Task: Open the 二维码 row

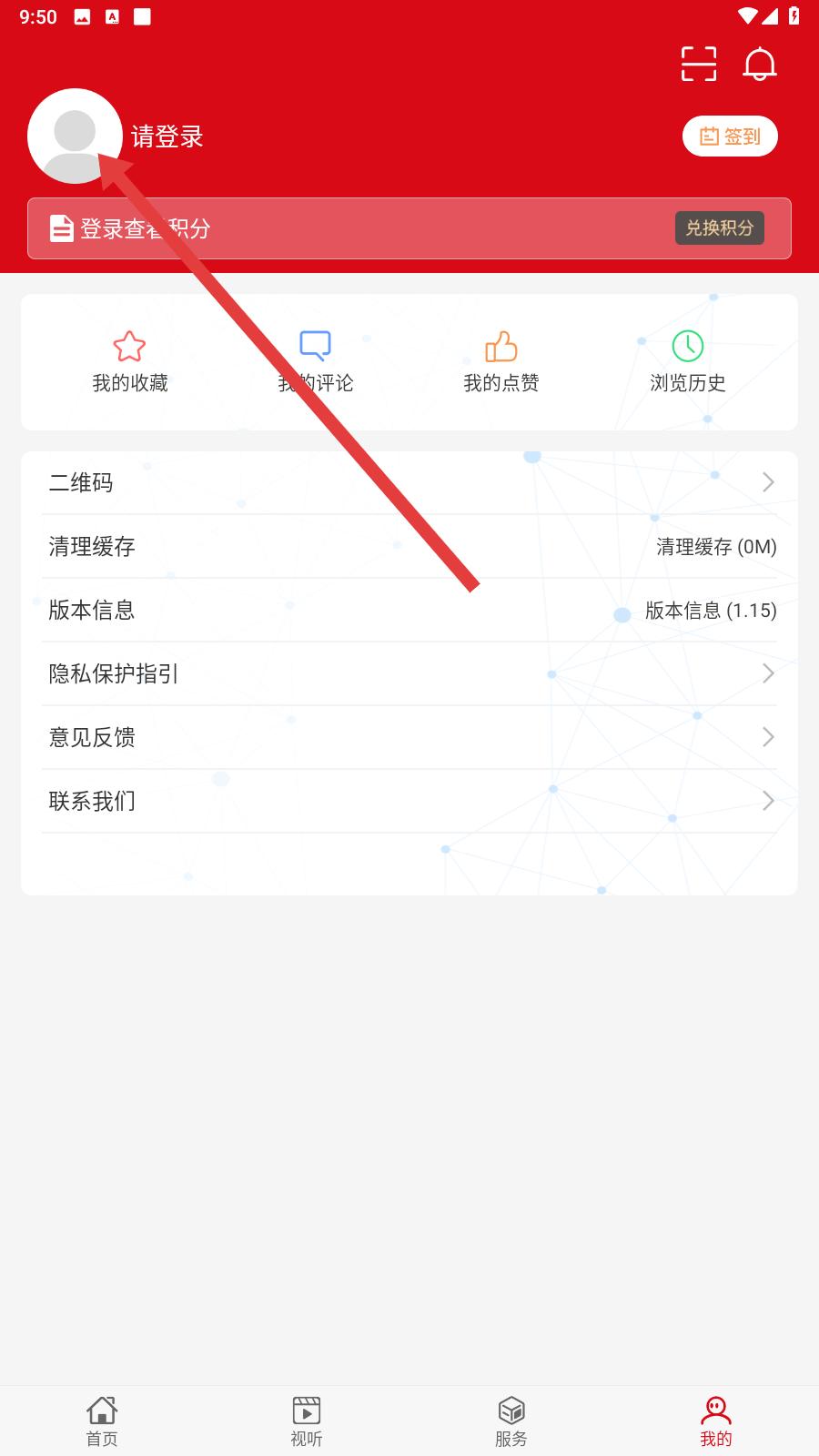Action: tap(409, 482)
